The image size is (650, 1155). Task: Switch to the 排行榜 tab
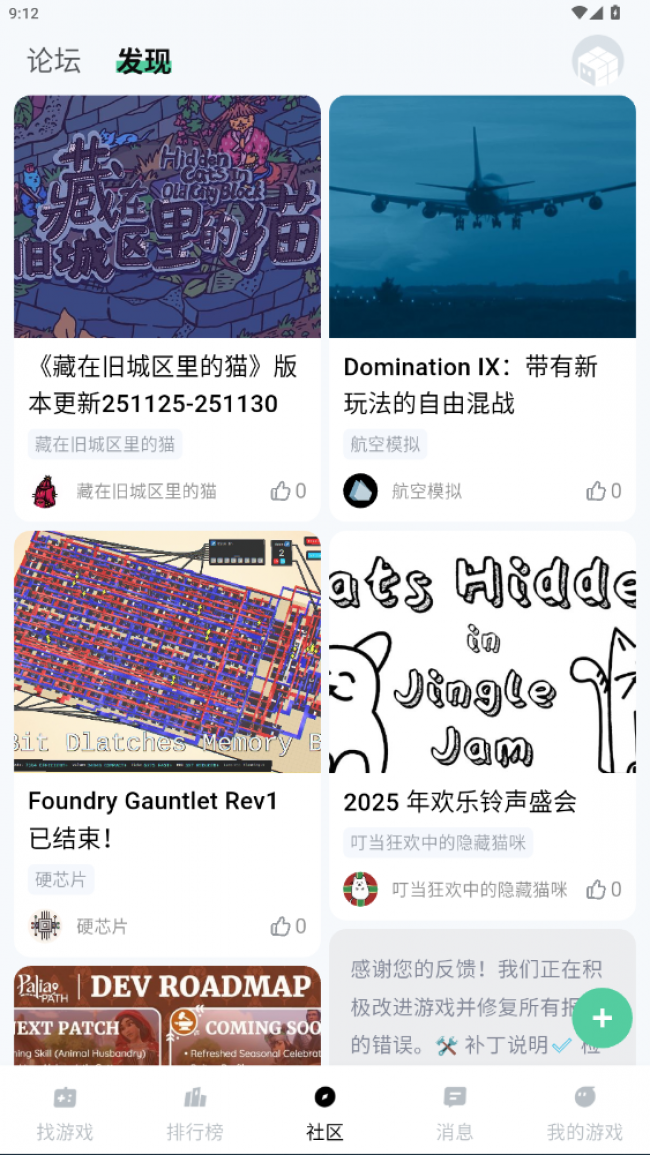click(195, 1113)
